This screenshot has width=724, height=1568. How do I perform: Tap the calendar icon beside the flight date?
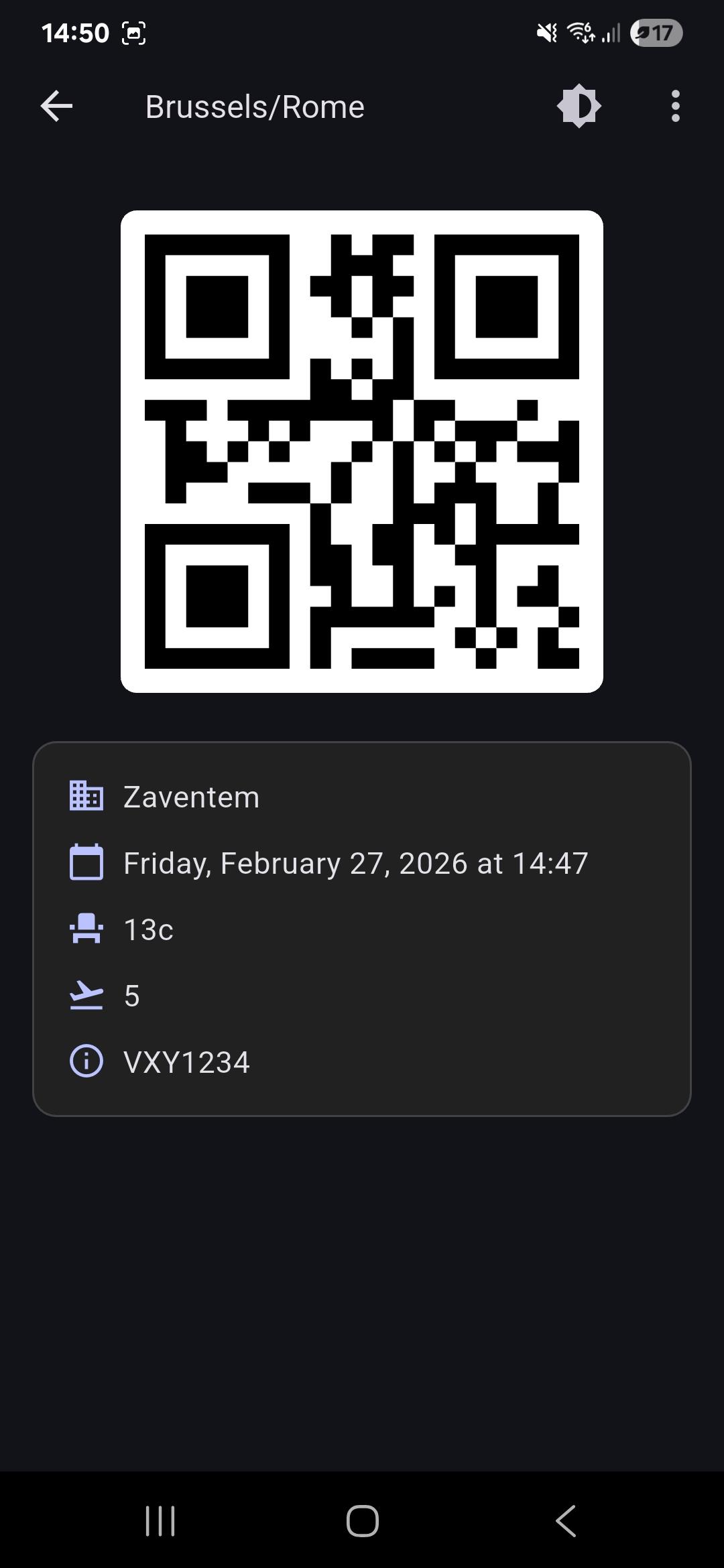click(x=86, y=863)
